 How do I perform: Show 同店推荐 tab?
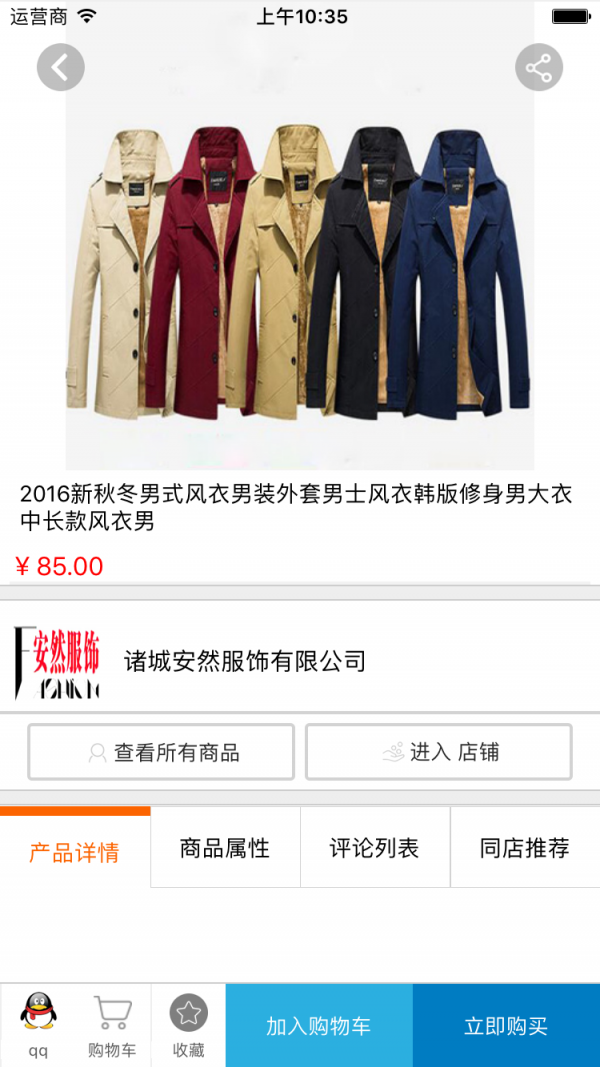coord(525,849)
